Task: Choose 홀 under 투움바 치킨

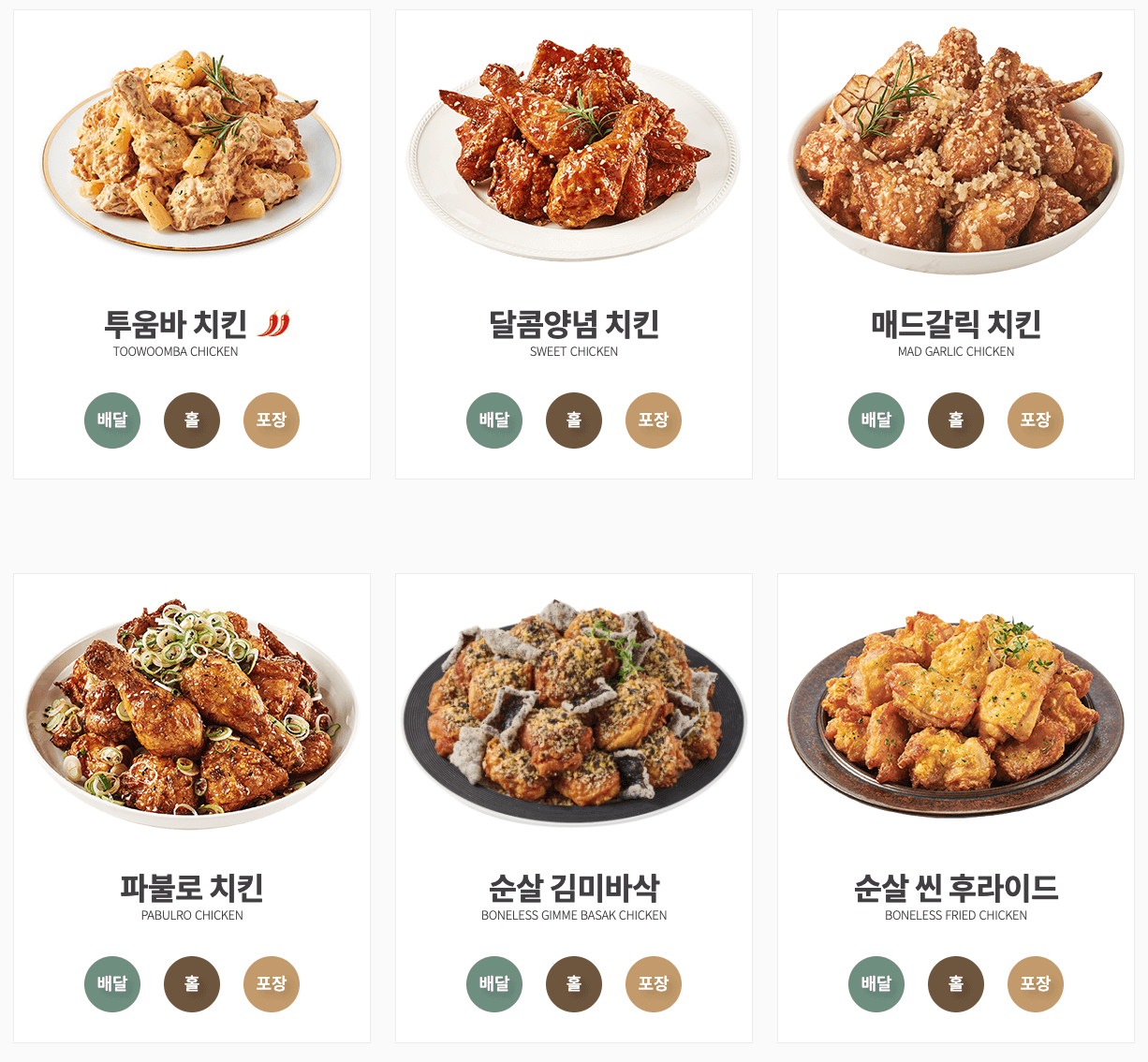Action: pyautogui.click(x=192, y=420)
